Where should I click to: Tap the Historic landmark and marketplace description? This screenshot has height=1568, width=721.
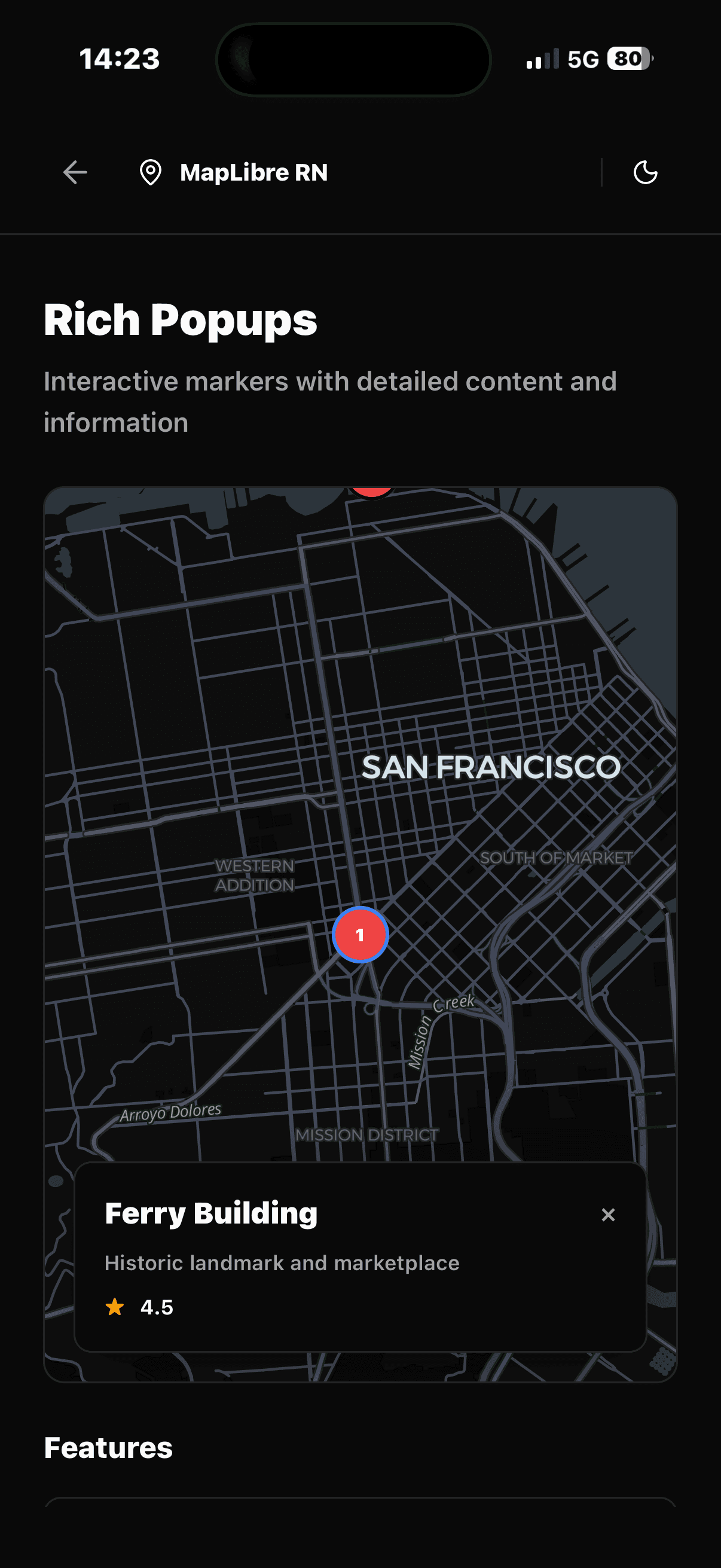pos(282,1262)
